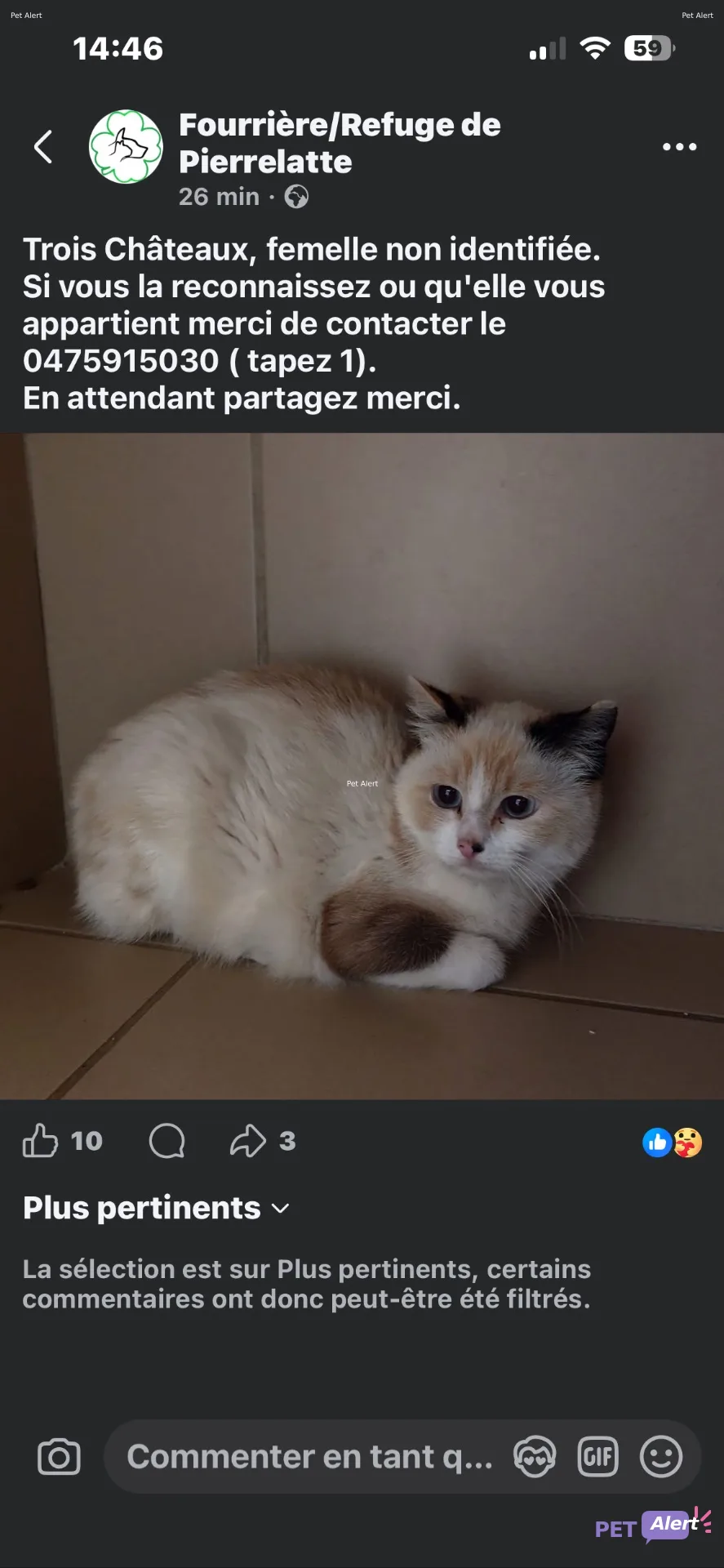This screenshot has height=1568, width=724.
Task: Click the Commenter en tant que input field
Action: point(310,1456)
